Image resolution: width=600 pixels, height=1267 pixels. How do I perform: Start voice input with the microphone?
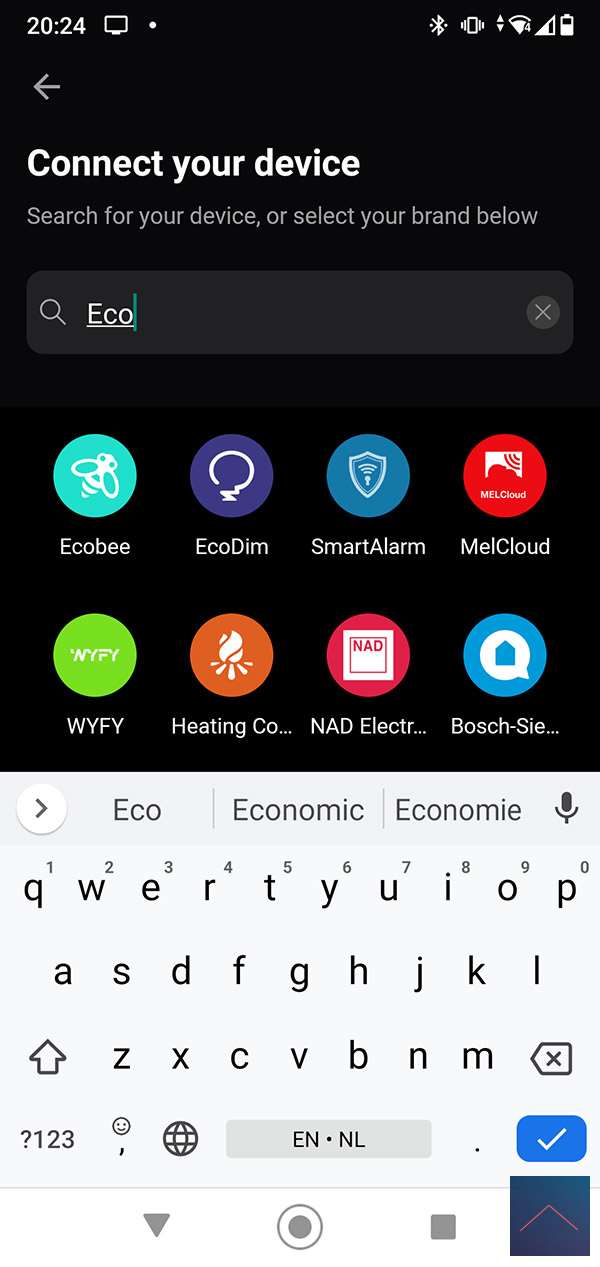(x=566, y=809)
